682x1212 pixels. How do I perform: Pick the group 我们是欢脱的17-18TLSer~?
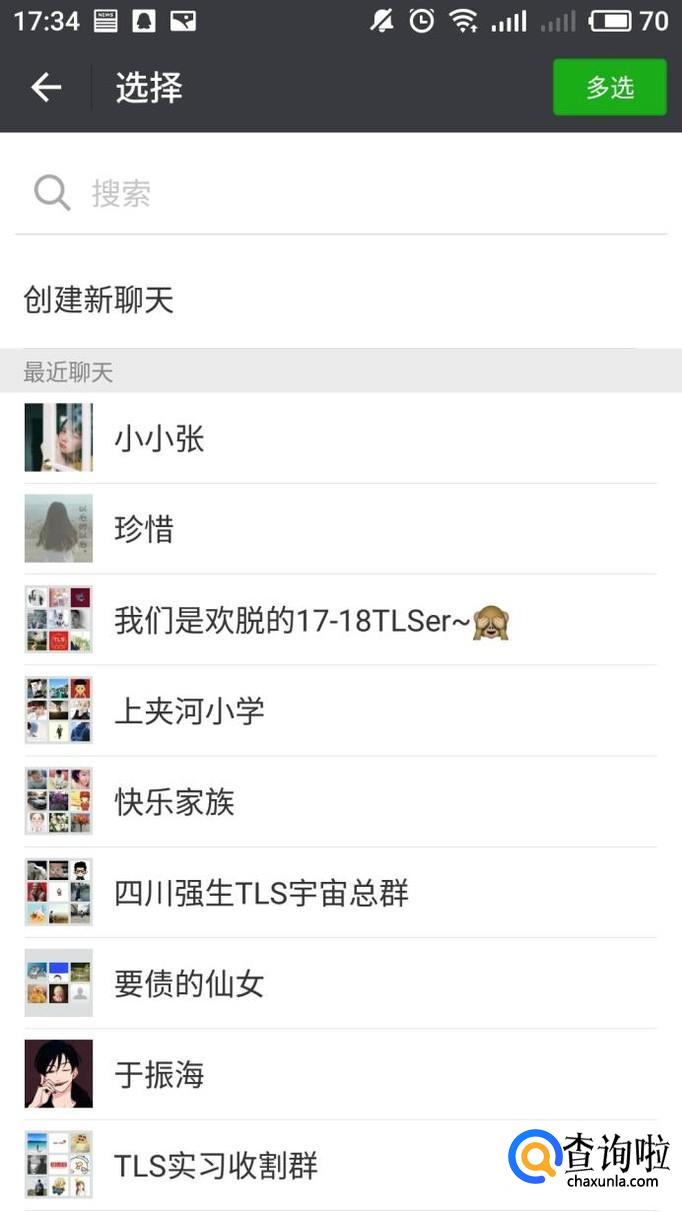(x=290, y=620)
